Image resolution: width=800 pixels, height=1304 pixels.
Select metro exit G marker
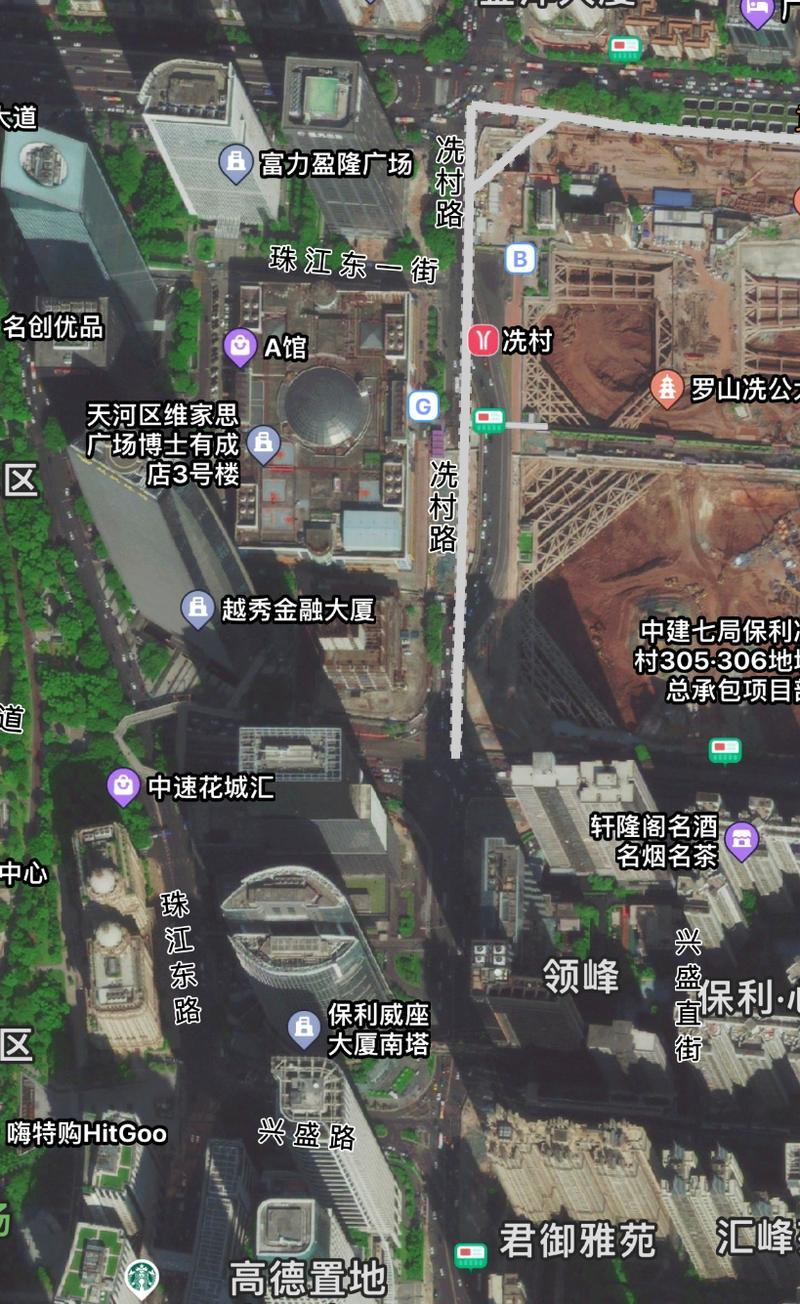pyautogui.click(x=424, y=406)
